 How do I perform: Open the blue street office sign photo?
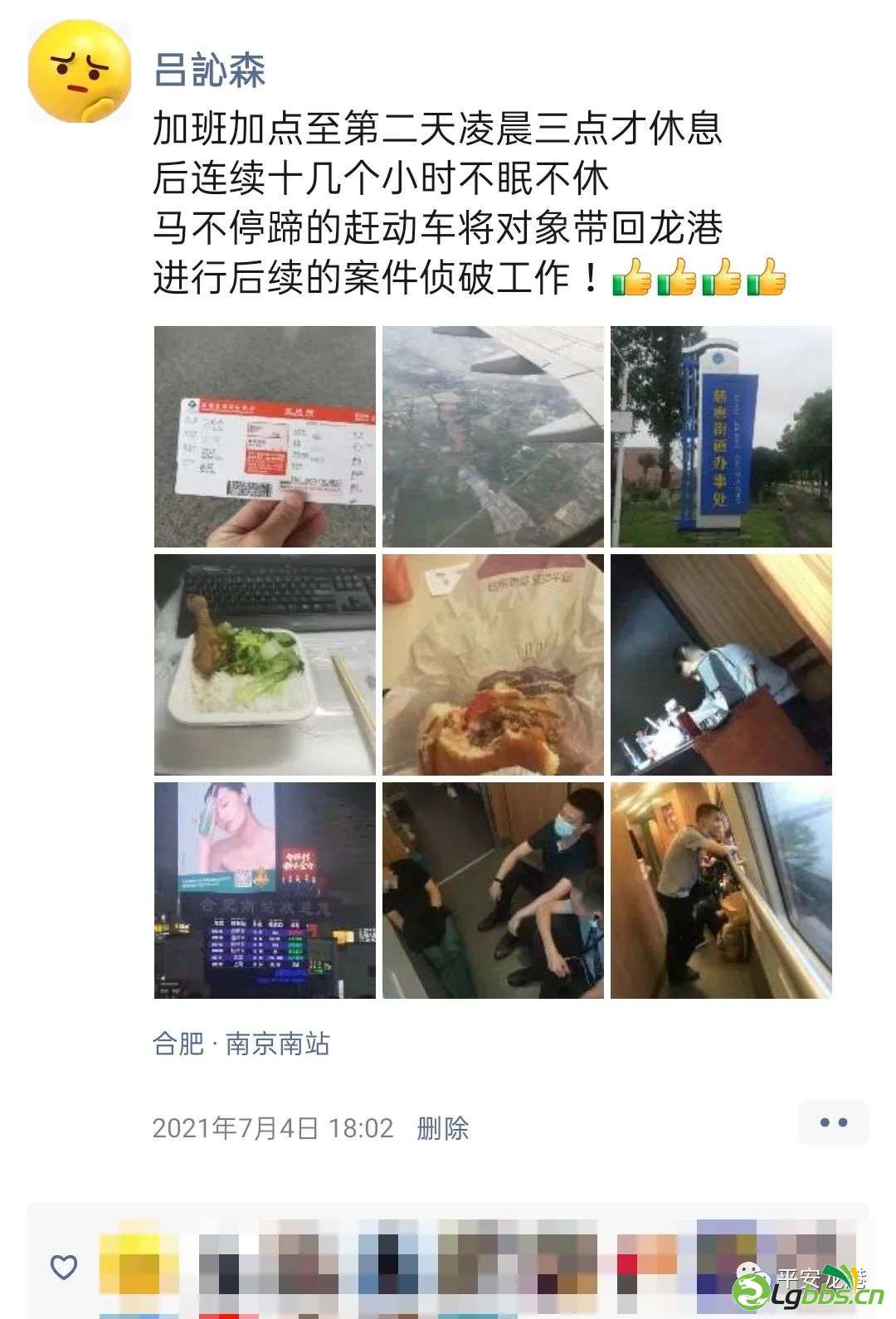721,436
